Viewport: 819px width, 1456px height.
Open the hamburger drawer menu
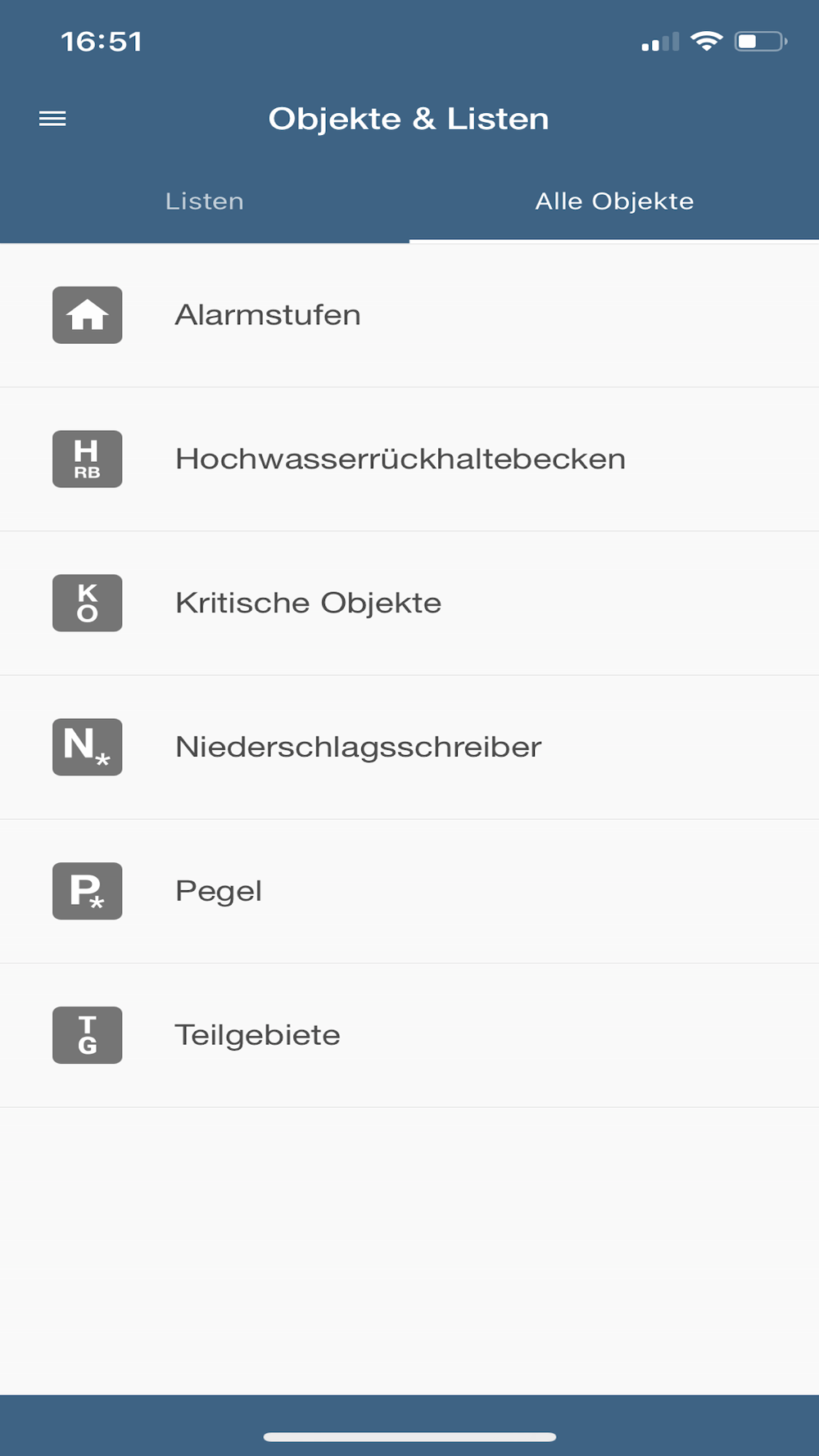pyautogui.click(x=52, y=119)
